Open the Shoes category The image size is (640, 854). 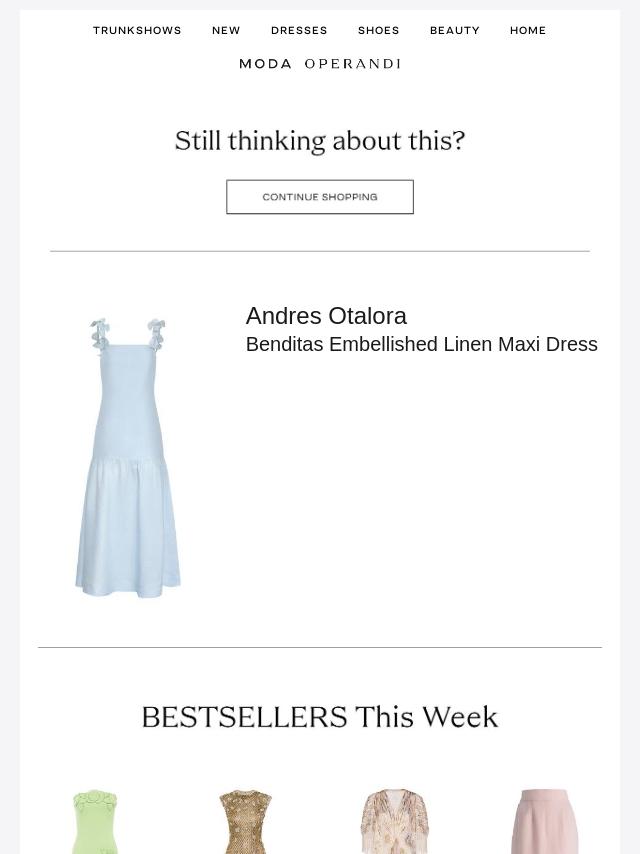[379, 31]
